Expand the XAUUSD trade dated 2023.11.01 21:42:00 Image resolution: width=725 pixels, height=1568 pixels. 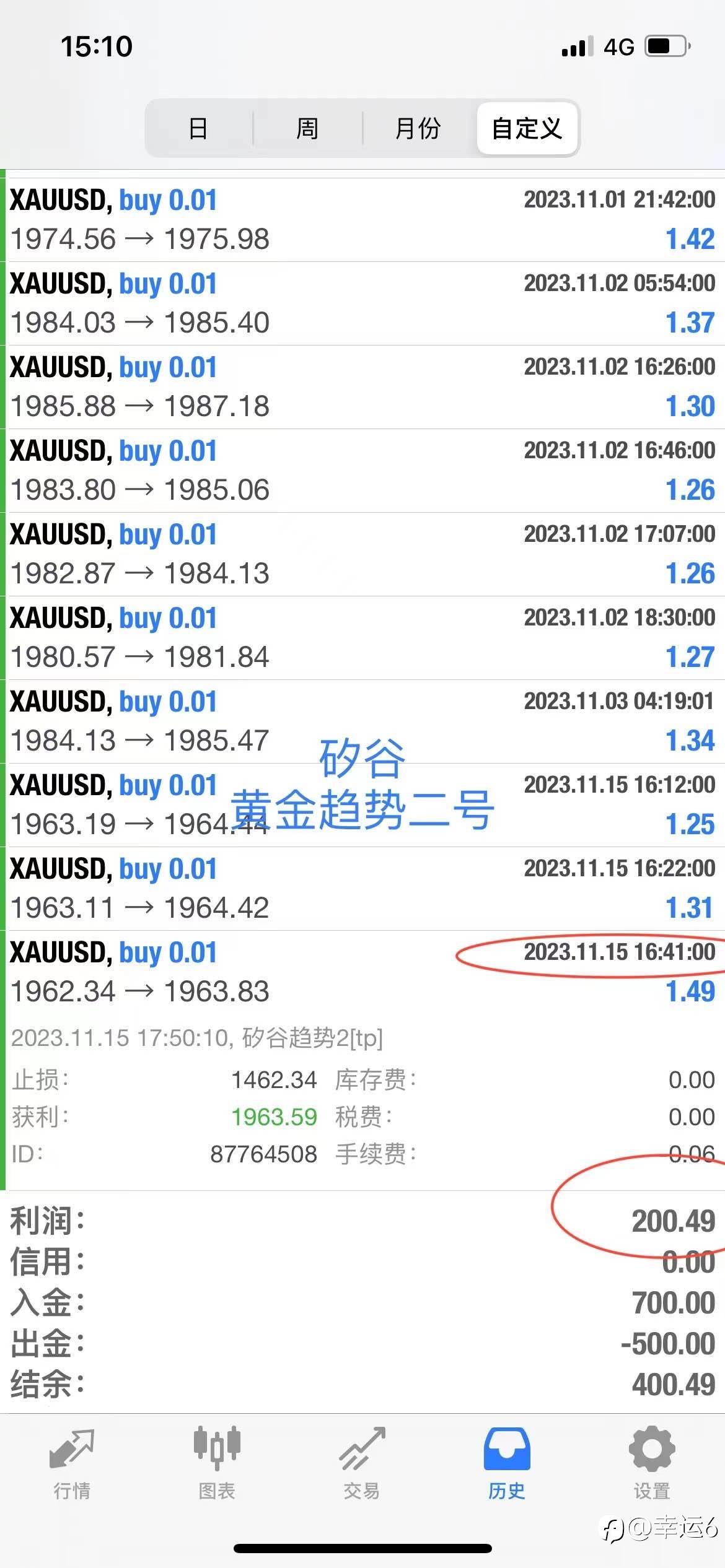point(364,220)
